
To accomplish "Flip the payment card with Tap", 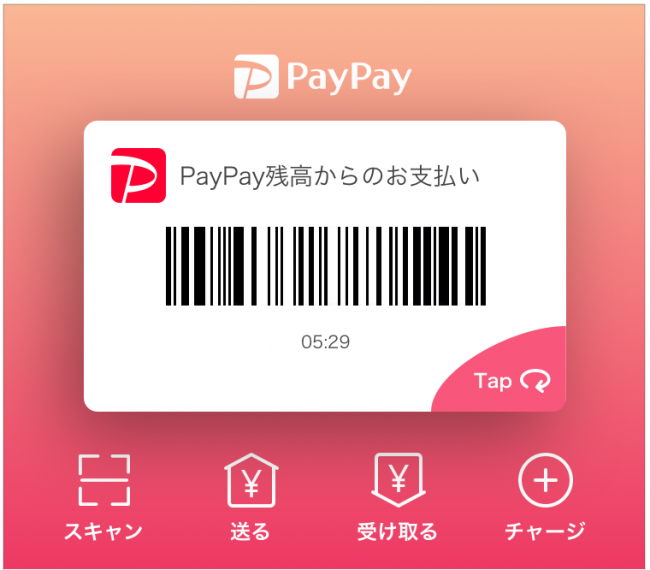I will pos(512,380).
